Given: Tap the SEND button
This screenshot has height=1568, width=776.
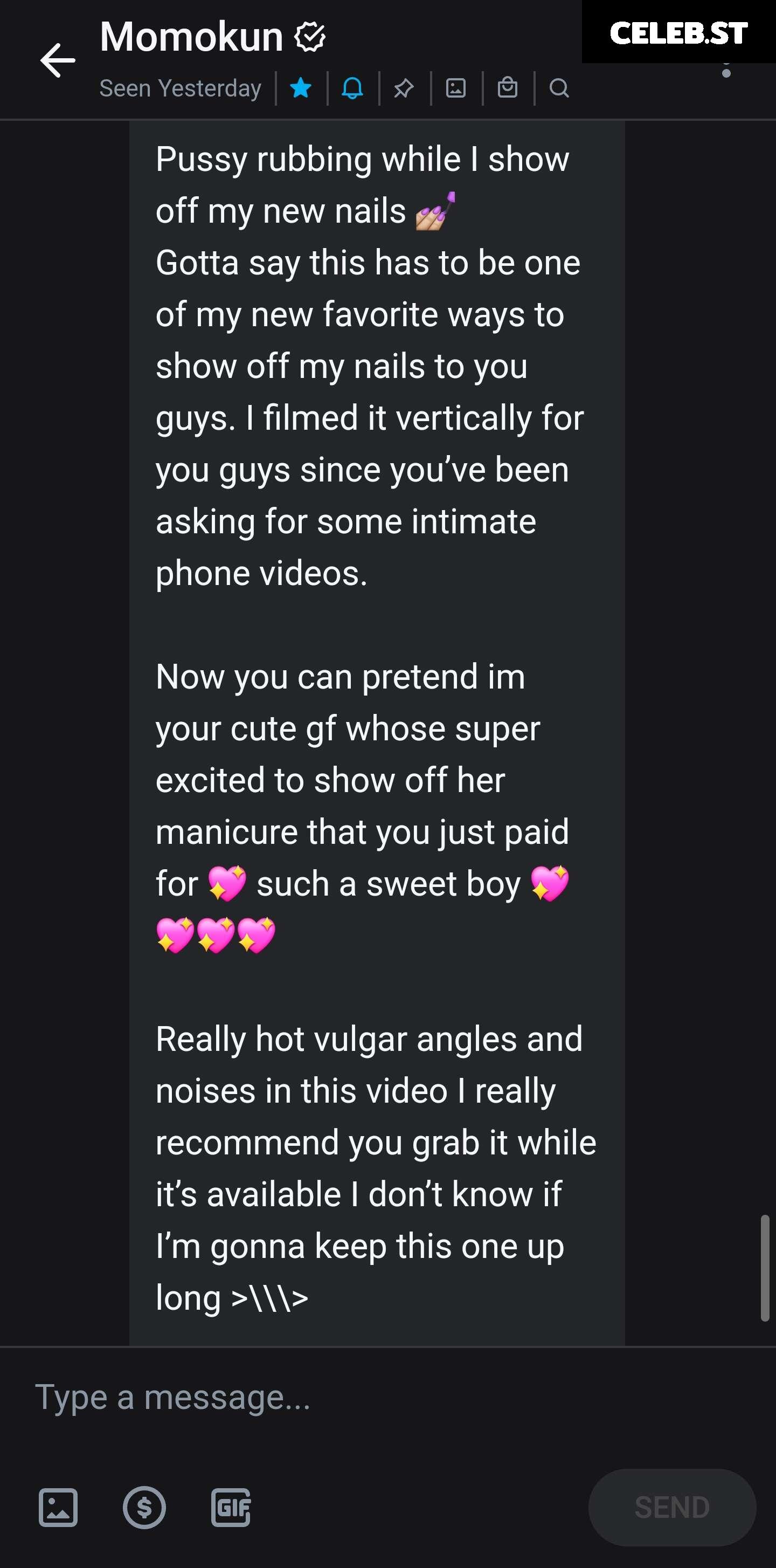Looking at the screenshot, I should click(672, 1508).
